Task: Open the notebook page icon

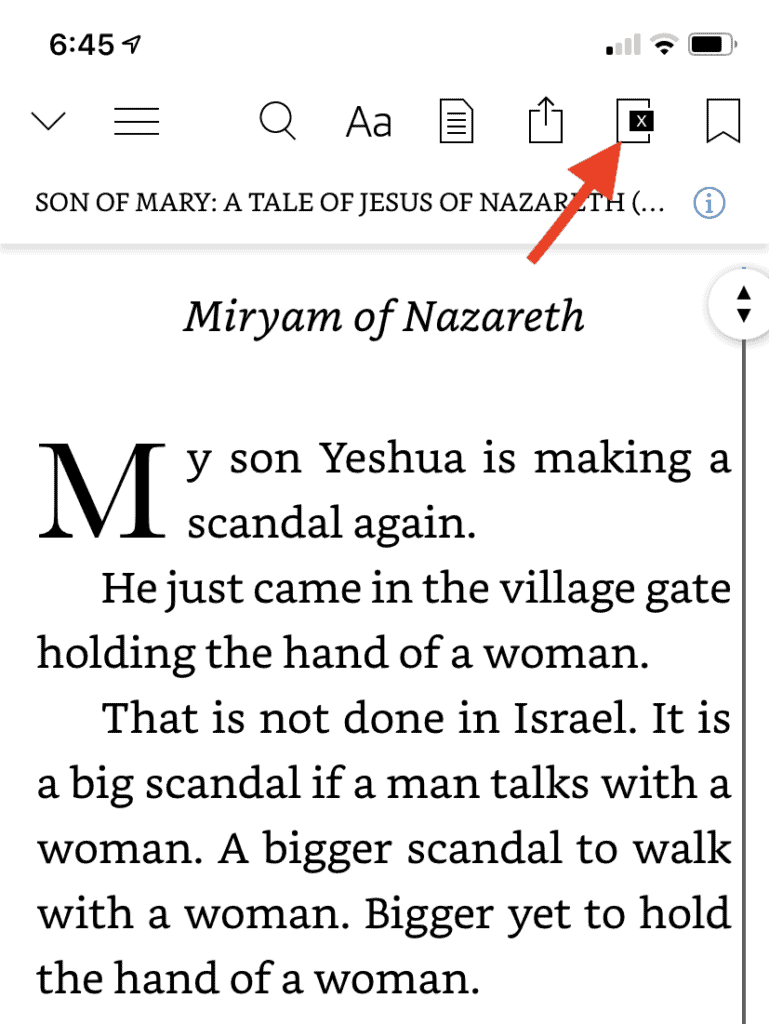Action: 457,122
